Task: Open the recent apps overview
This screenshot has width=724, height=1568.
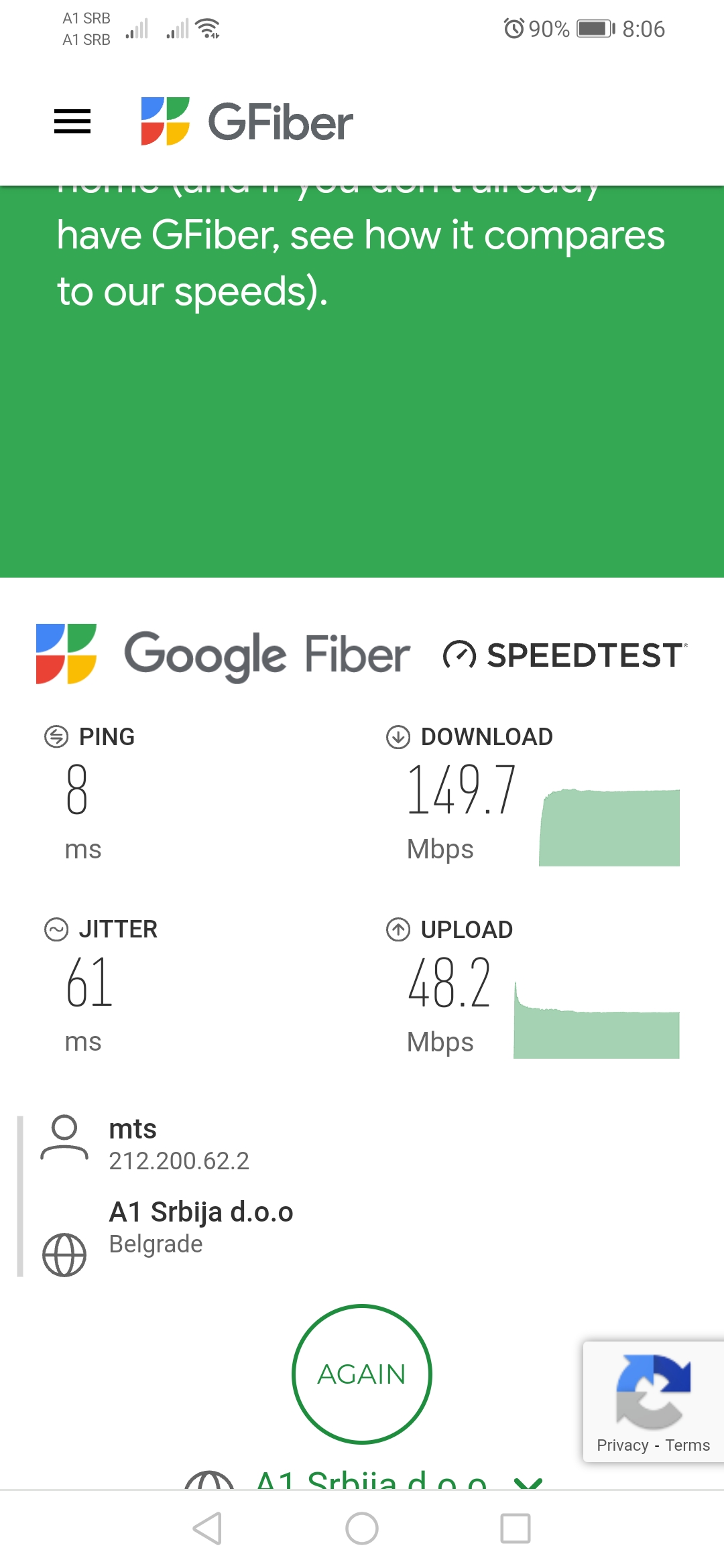Action: pos(516,1528)
